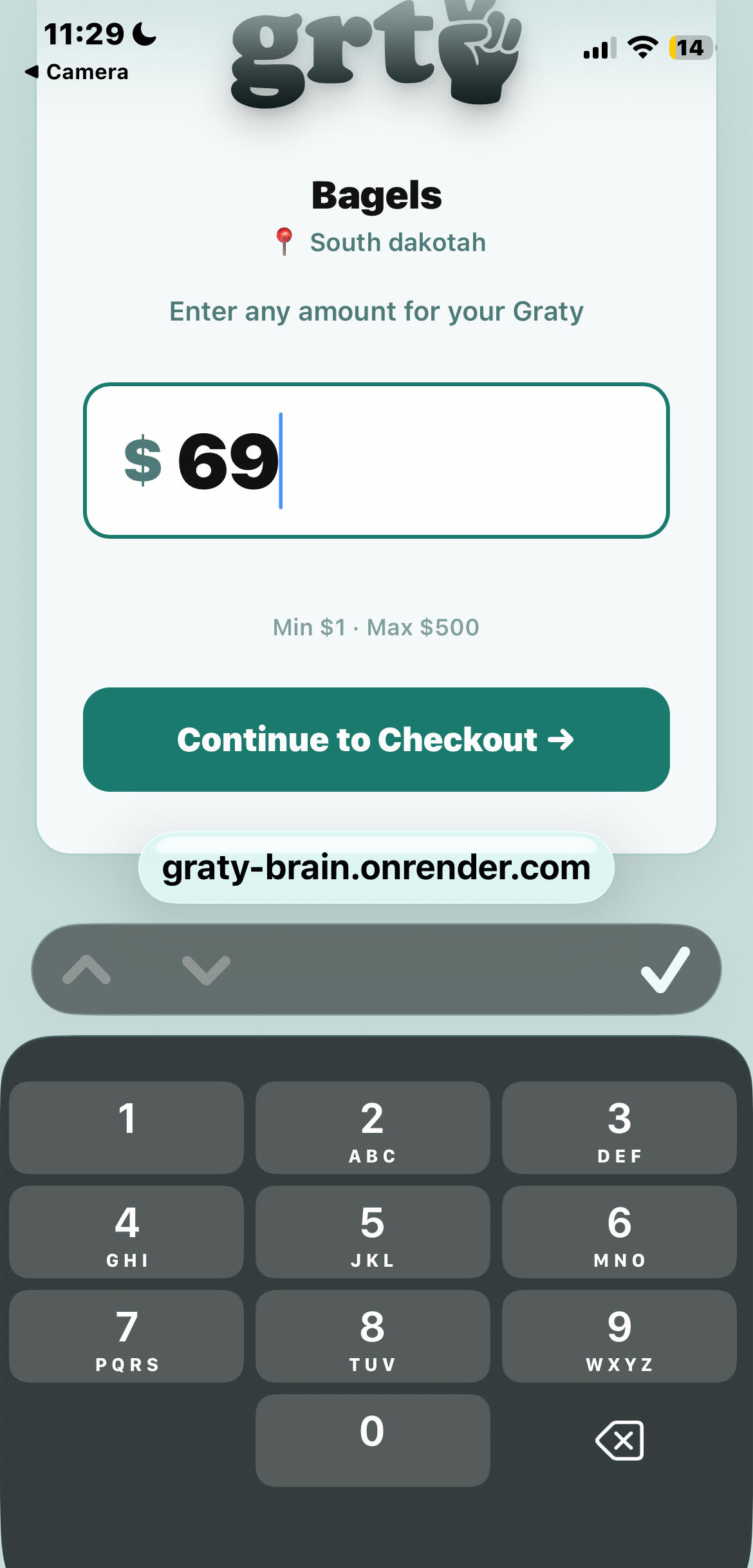Continue to Checkout
Screen dimensions: 753x1568
click(376, 740)
